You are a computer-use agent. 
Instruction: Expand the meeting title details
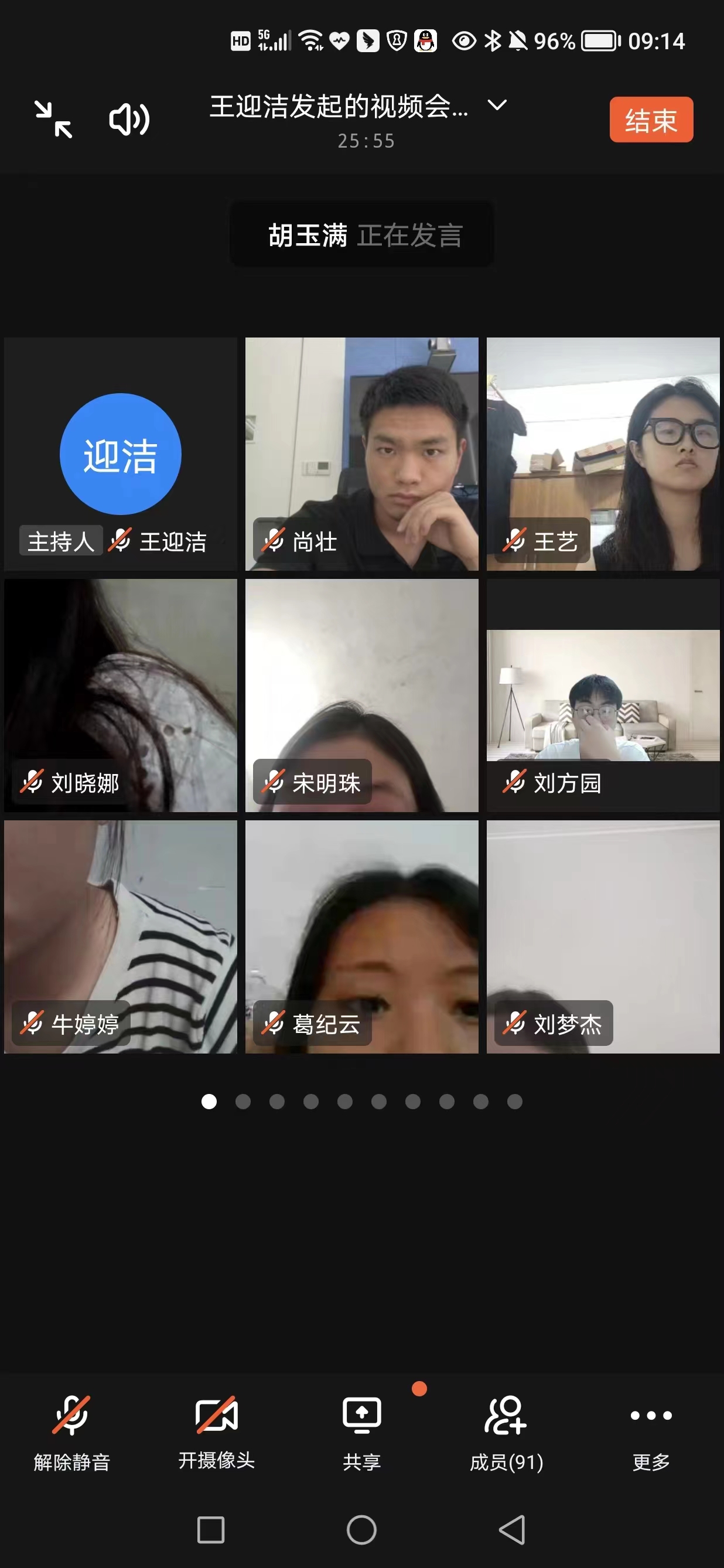coord(497,106)
